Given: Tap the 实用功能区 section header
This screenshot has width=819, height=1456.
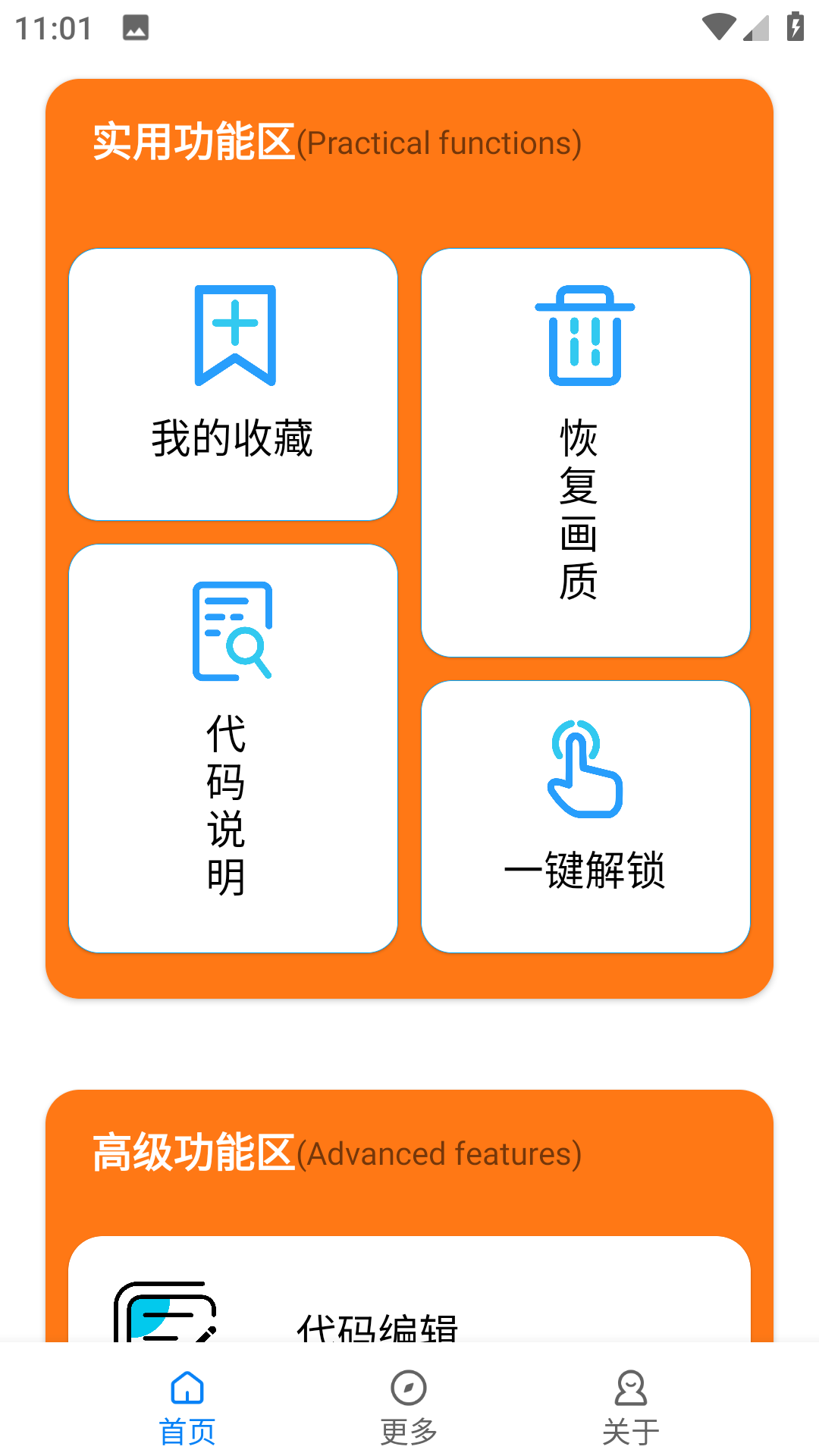Looking at the screenshot, I should click(x=193, y=140).
